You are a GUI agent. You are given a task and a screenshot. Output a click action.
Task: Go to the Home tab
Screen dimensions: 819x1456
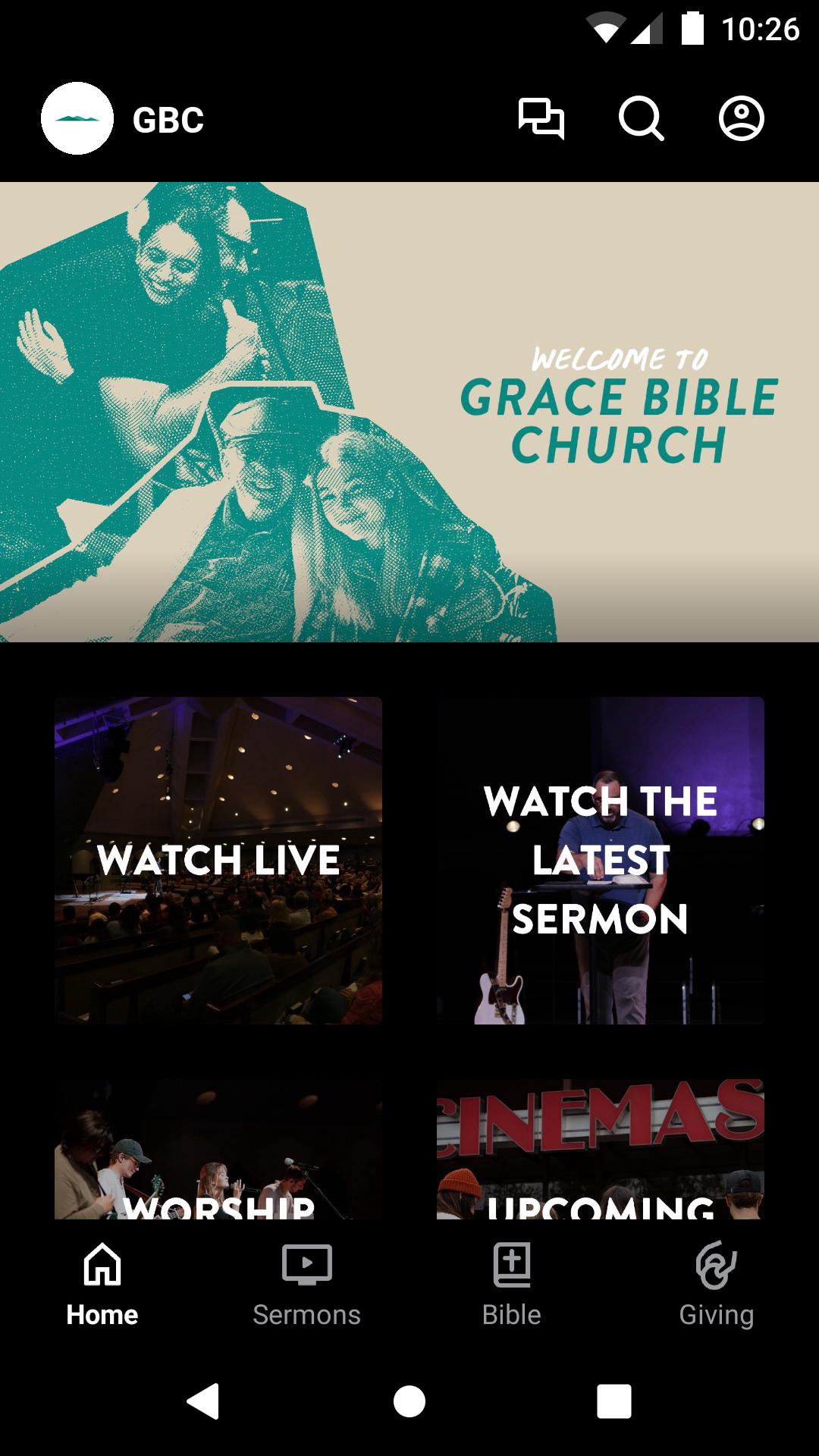[102, 1285]
